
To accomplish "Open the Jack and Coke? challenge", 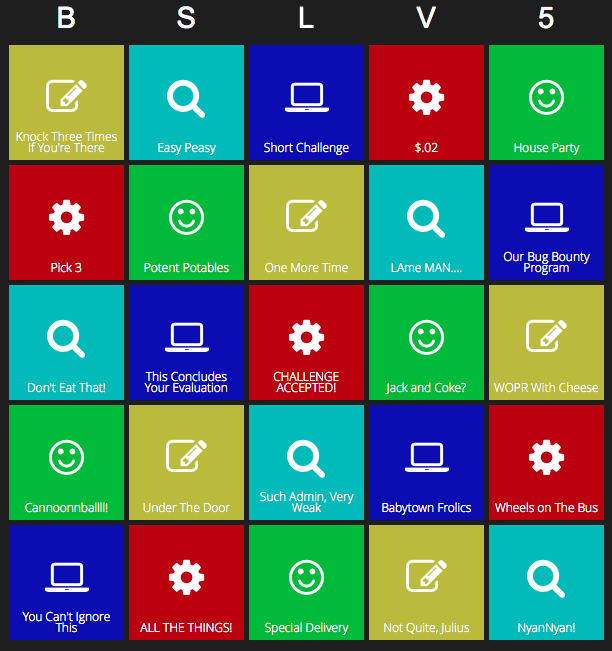I will click(x=426, y=342).
